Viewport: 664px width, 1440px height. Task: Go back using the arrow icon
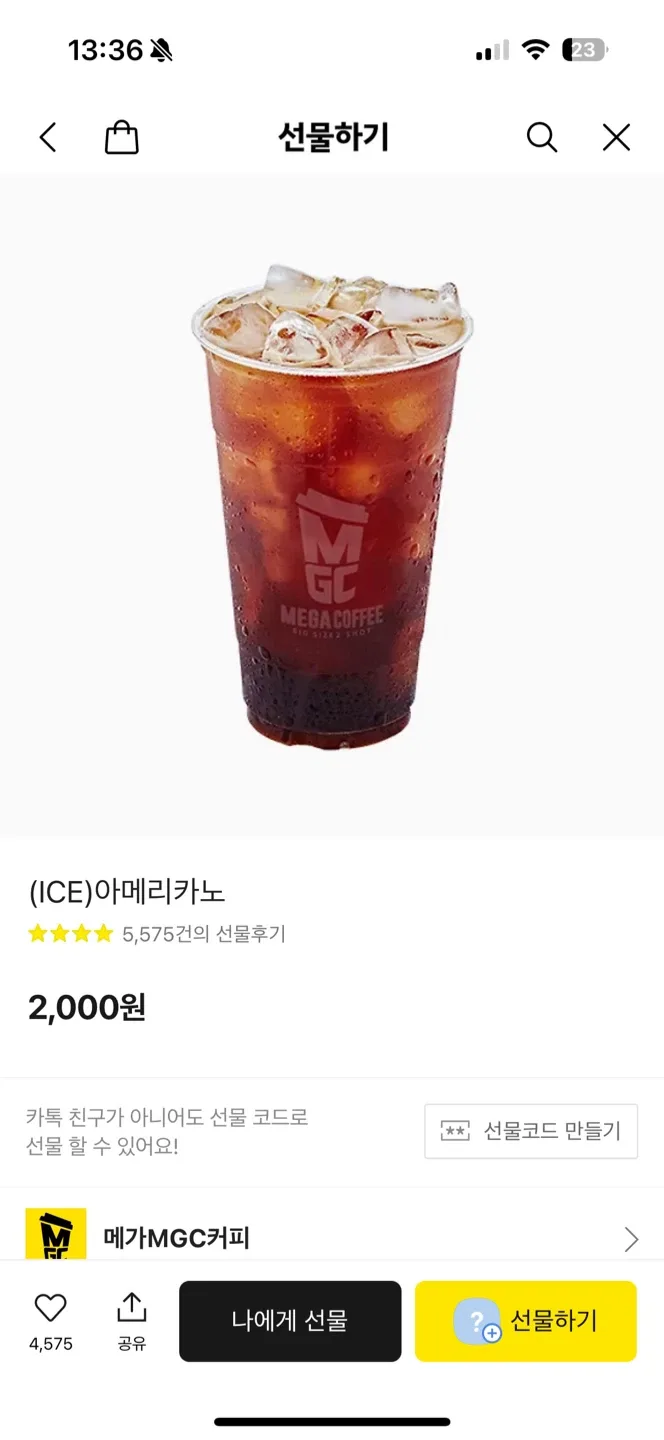47,137
